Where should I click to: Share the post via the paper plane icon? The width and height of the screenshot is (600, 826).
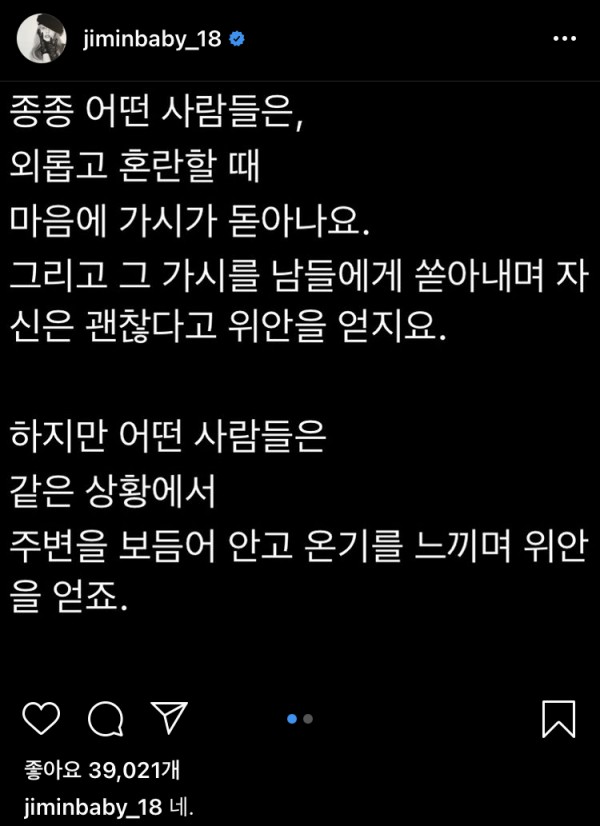pos(167,718)
